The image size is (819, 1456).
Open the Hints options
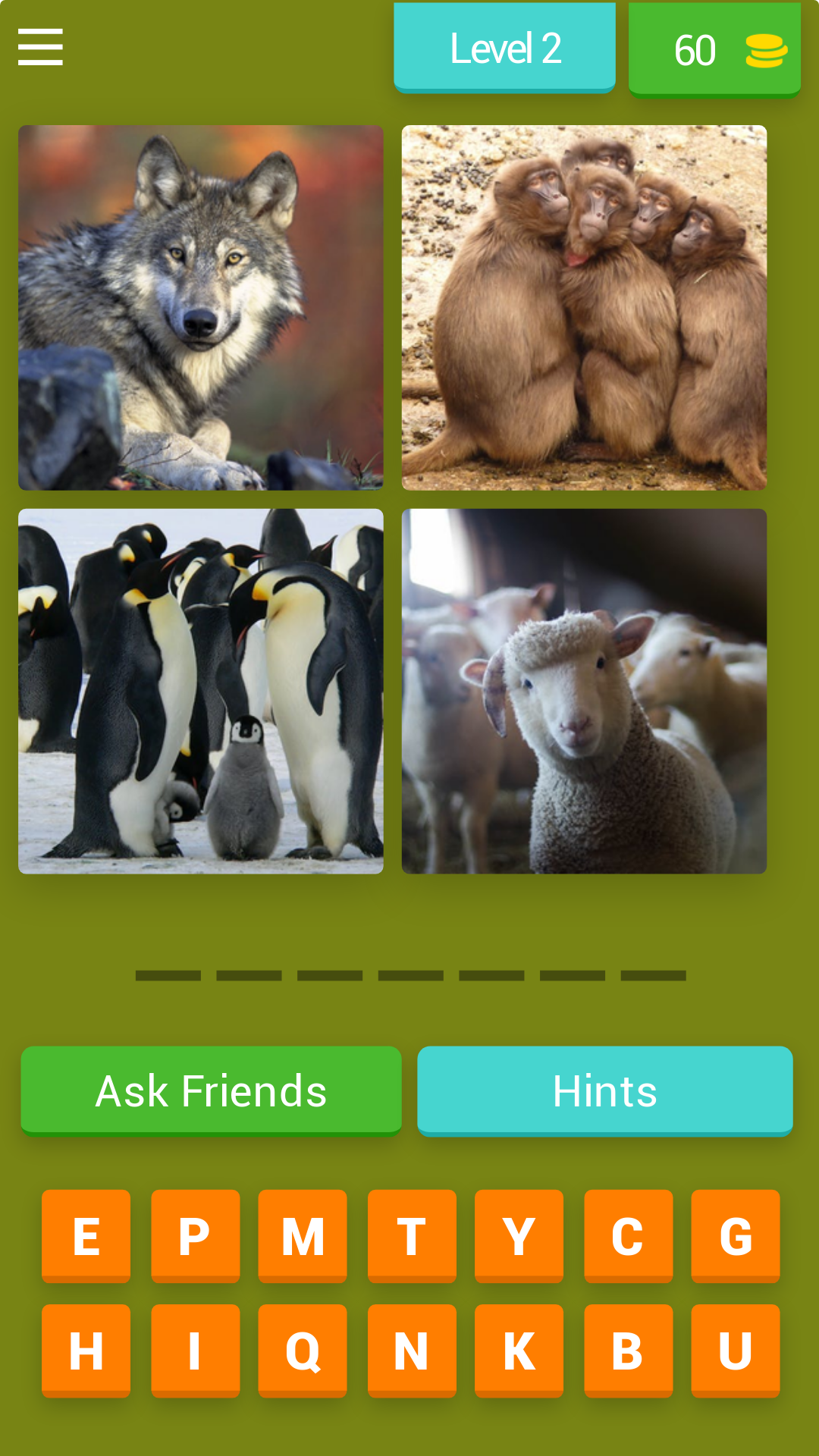pos(604,1090)
